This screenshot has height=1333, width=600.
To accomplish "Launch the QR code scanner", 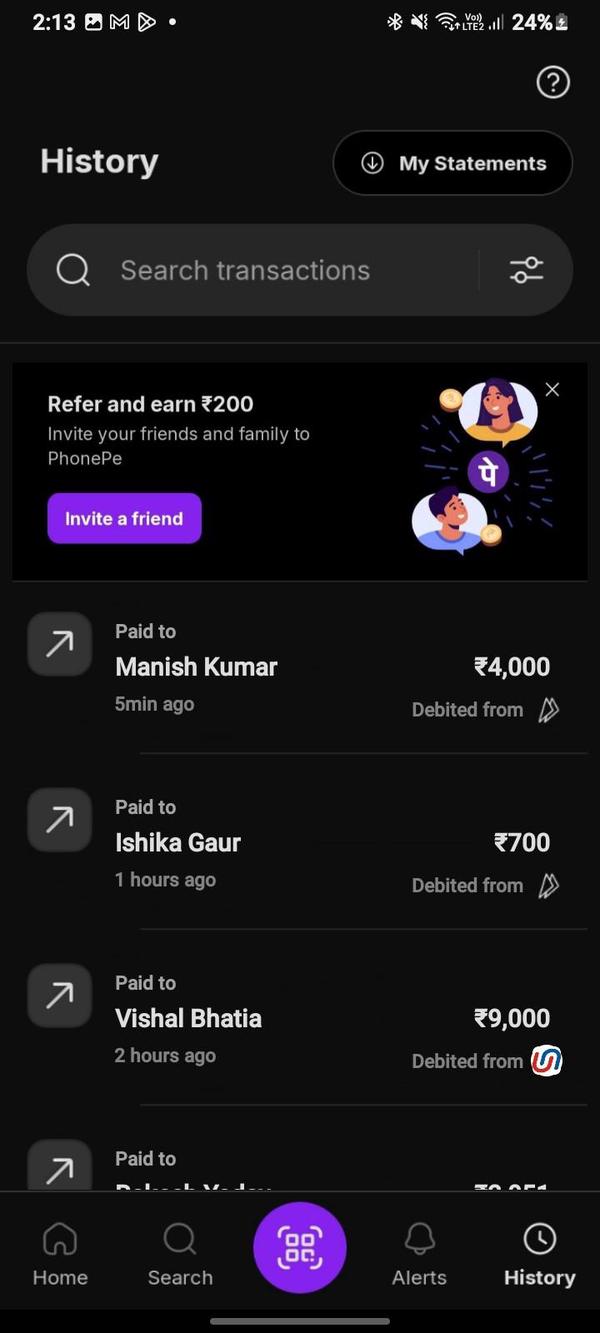I will point(300,1247).
